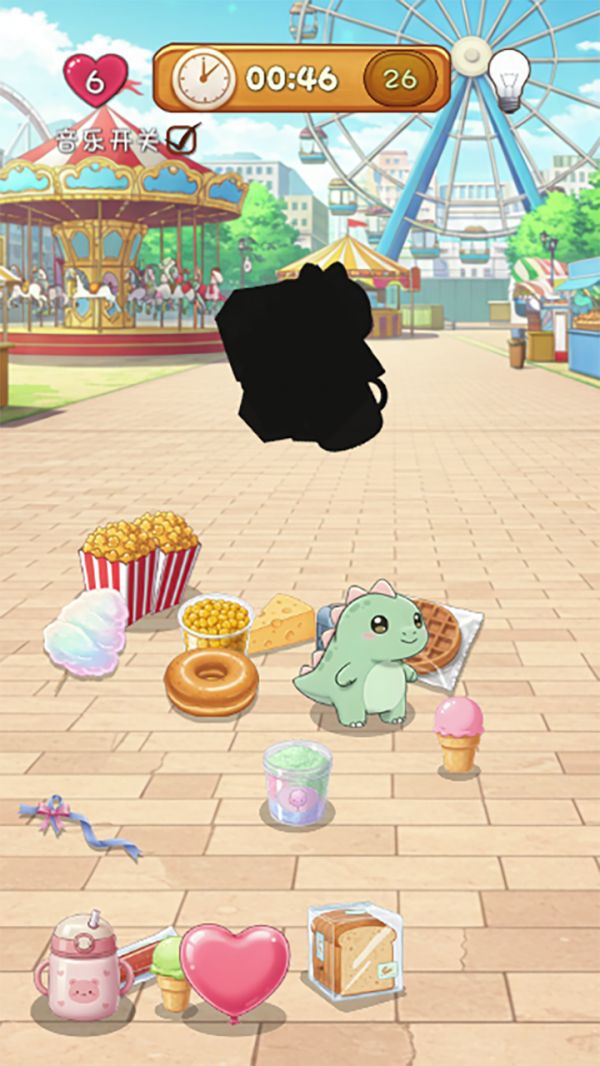This screenshot has width=600, height=1066.
Task: Select the green ice cream cone
Action: [170, 973]
